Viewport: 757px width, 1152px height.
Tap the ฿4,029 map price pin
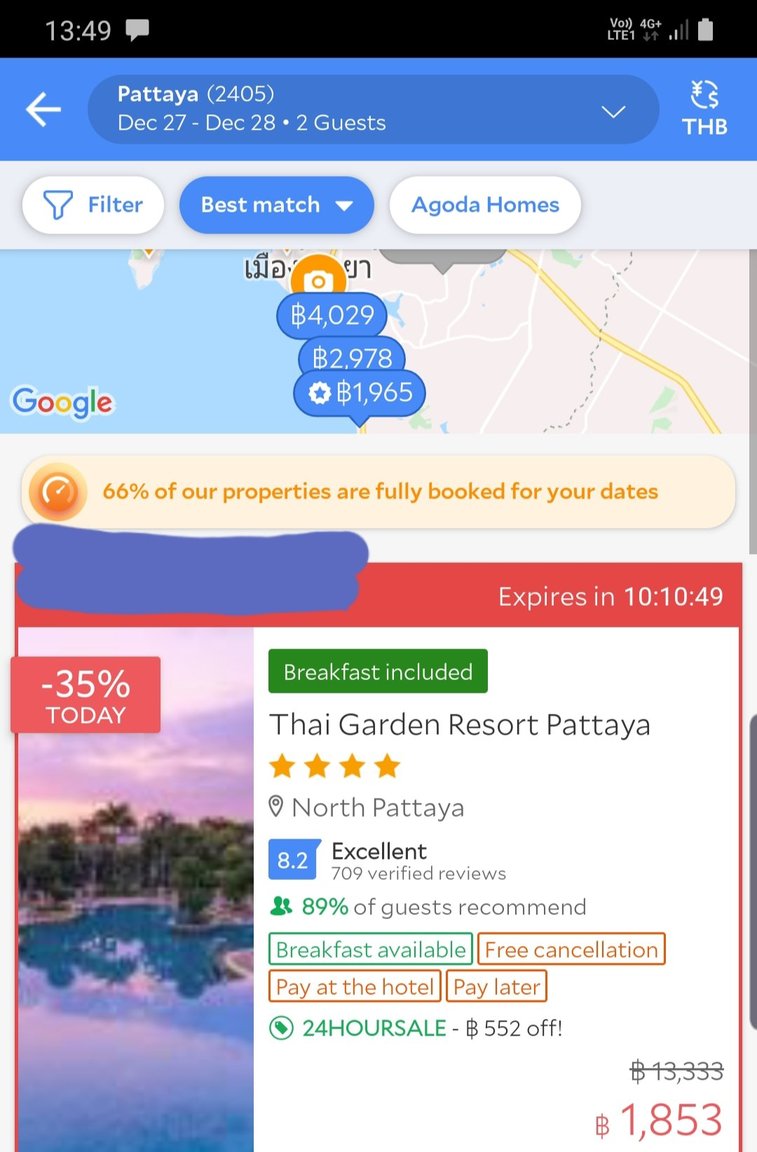(332, 316)
